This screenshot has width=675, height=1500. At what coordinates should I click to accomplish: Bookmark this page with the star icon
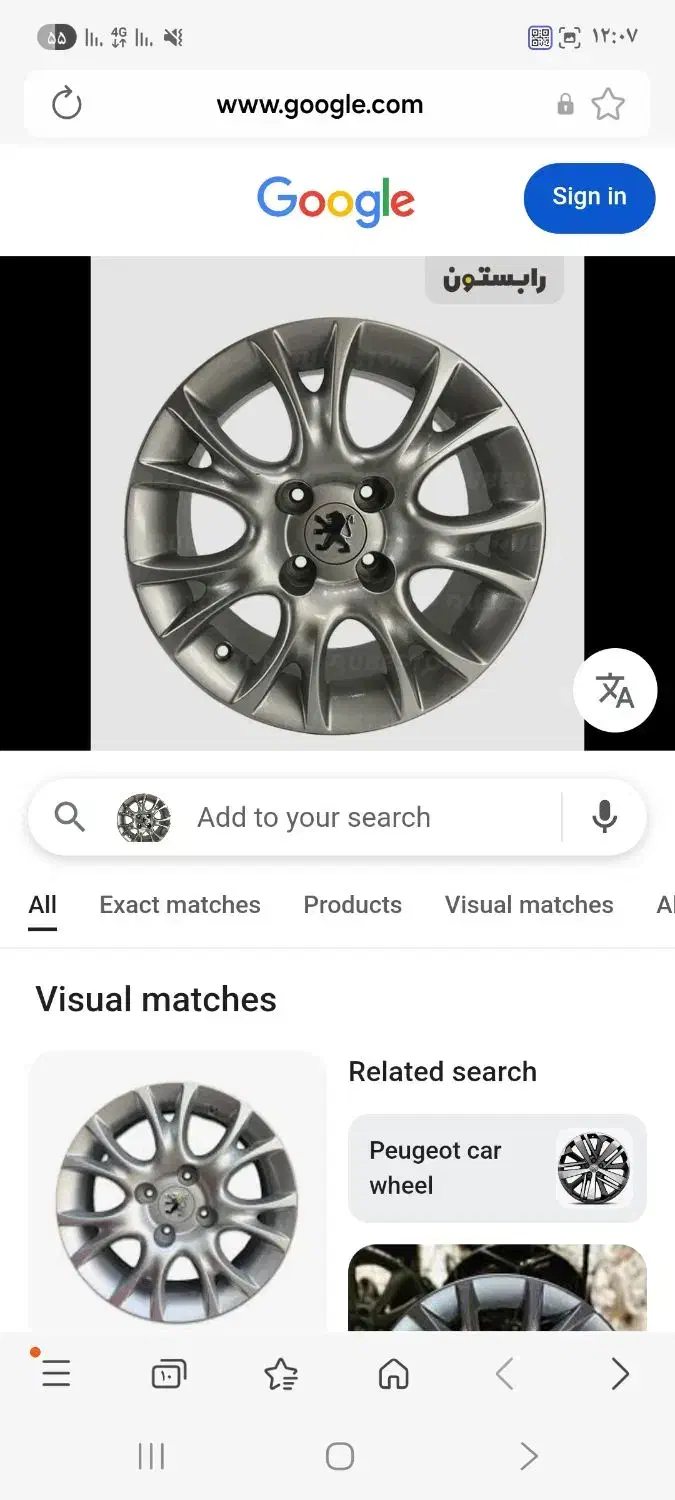pos(608,104)
